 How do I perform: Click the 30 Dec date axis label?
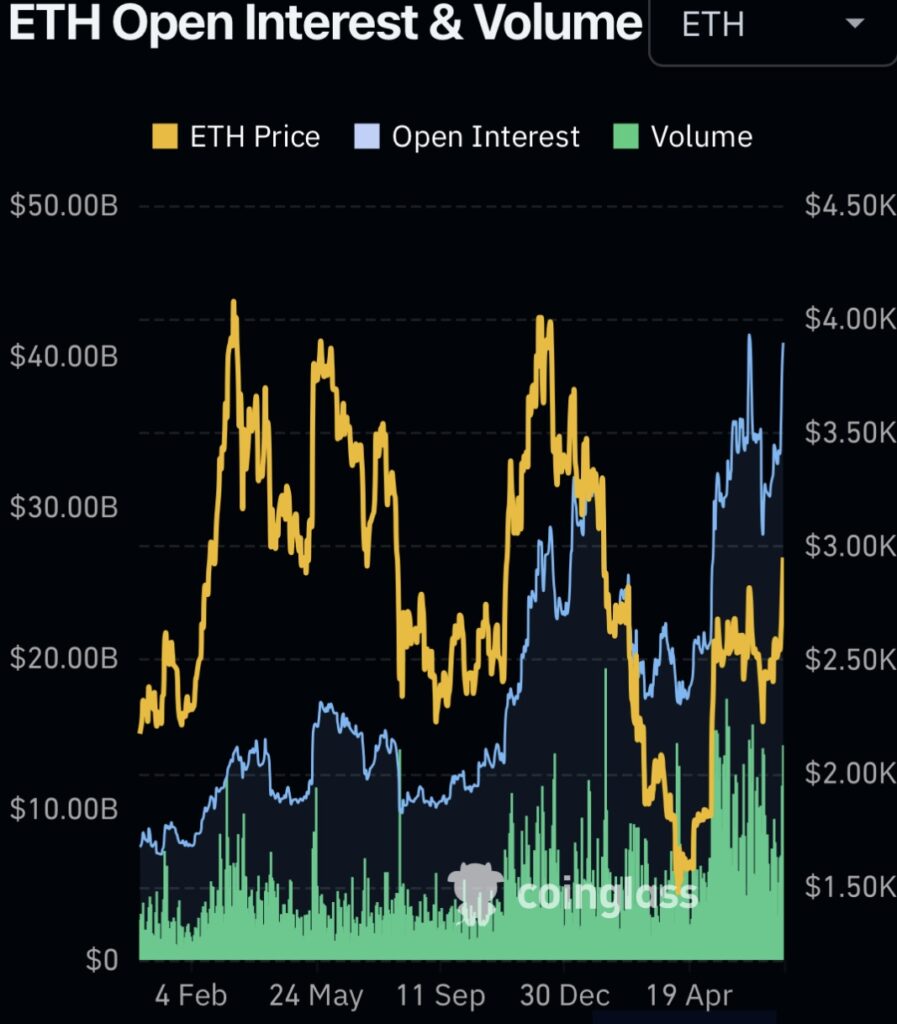click(564, 996)
